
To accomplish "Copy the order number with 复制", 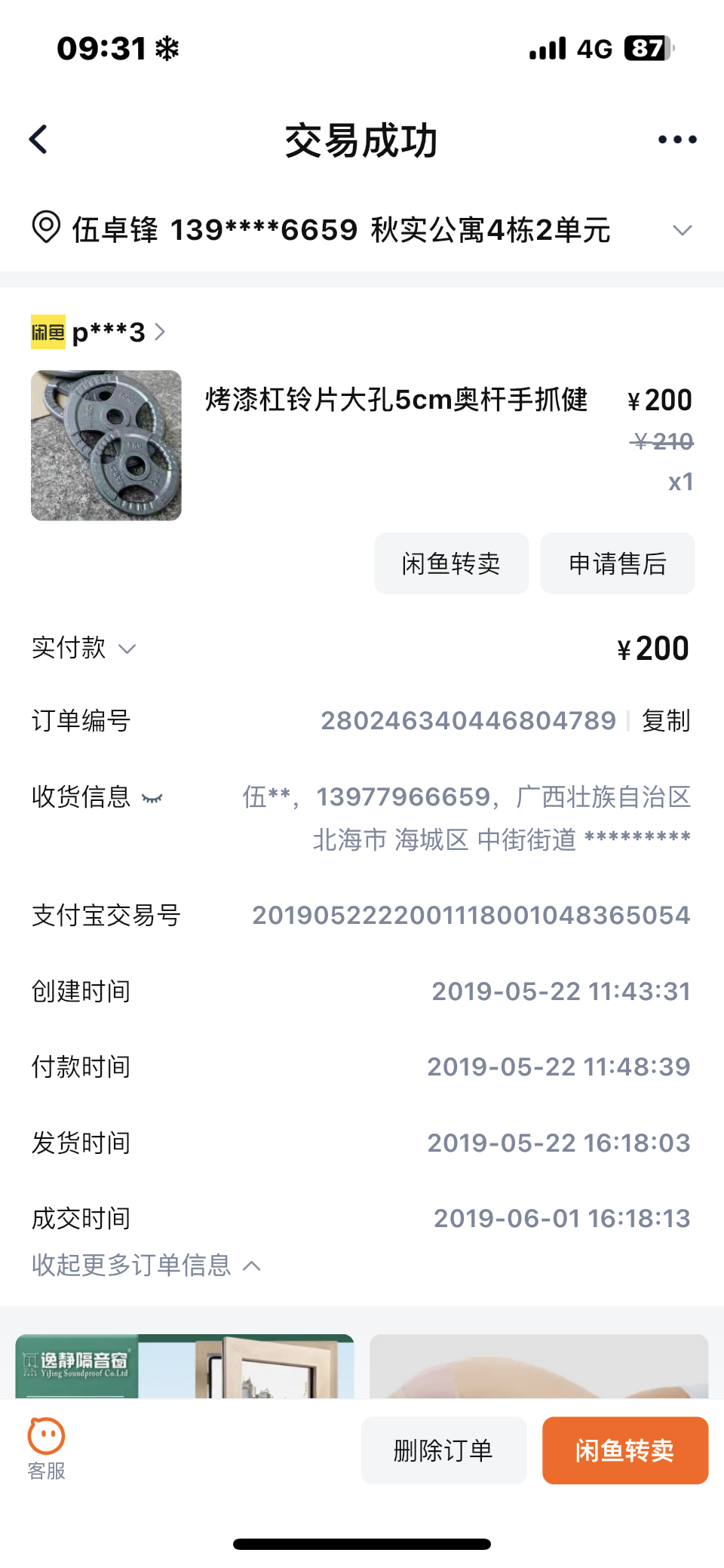I will [666, 720].
